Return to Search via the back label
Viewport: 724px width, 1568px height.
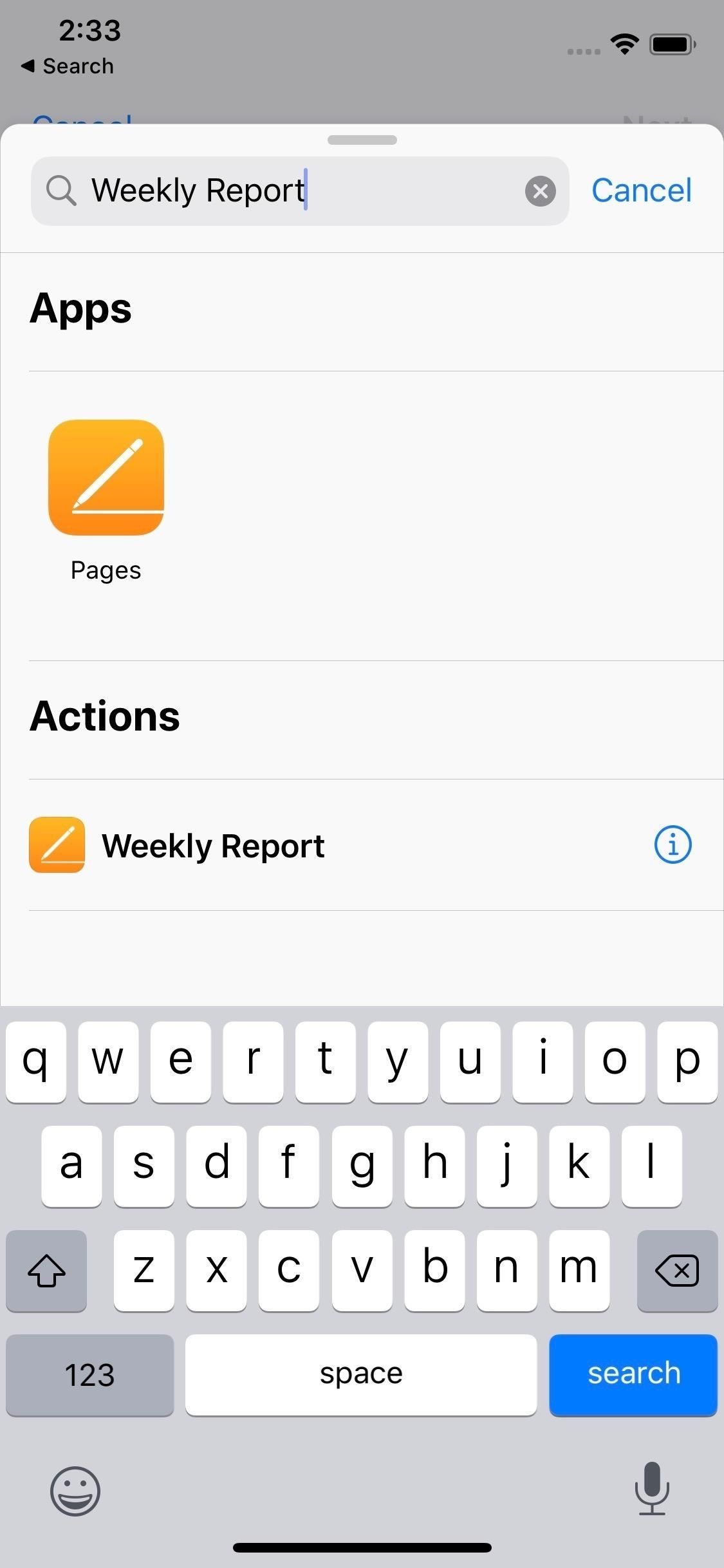point(66,65)
